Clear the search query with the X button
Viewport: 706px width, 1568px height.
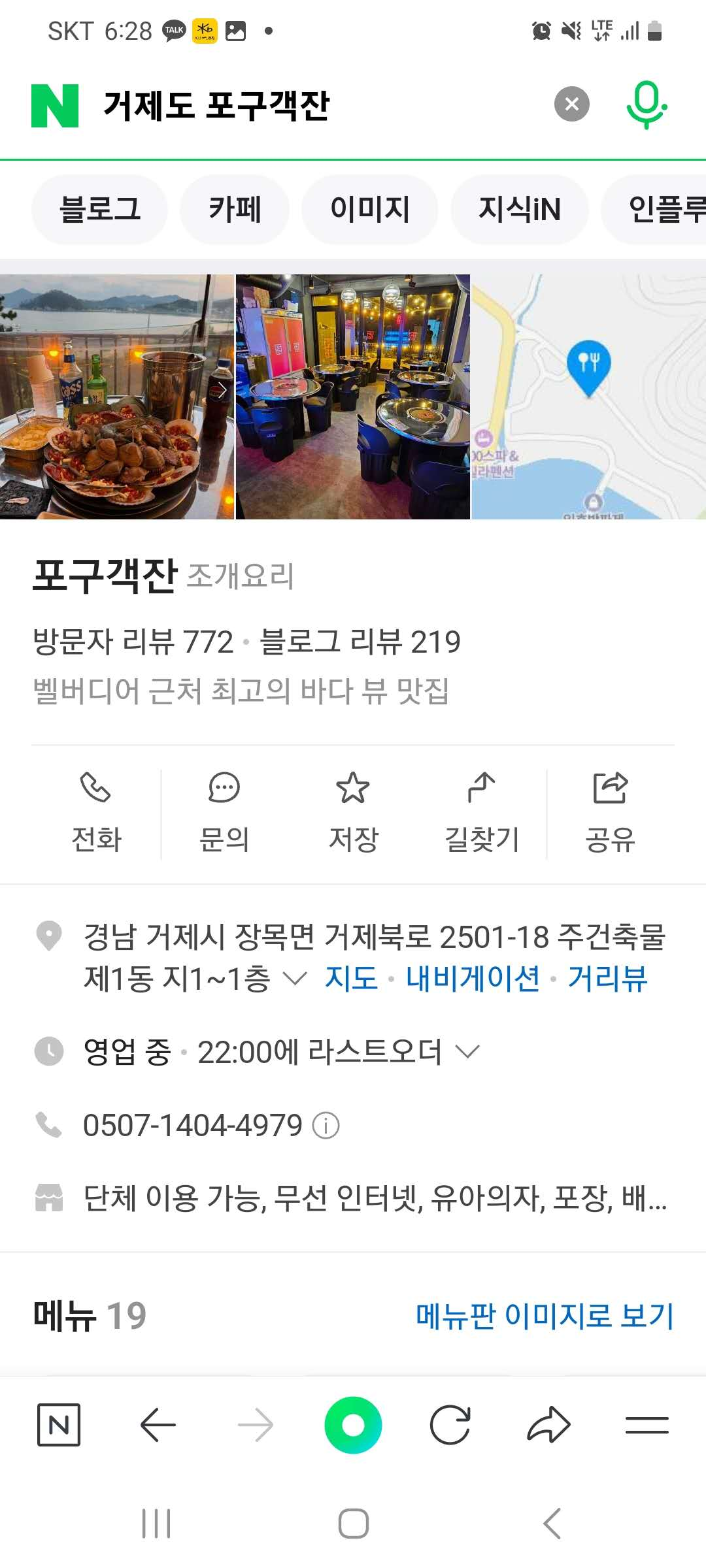pos(571,105)
